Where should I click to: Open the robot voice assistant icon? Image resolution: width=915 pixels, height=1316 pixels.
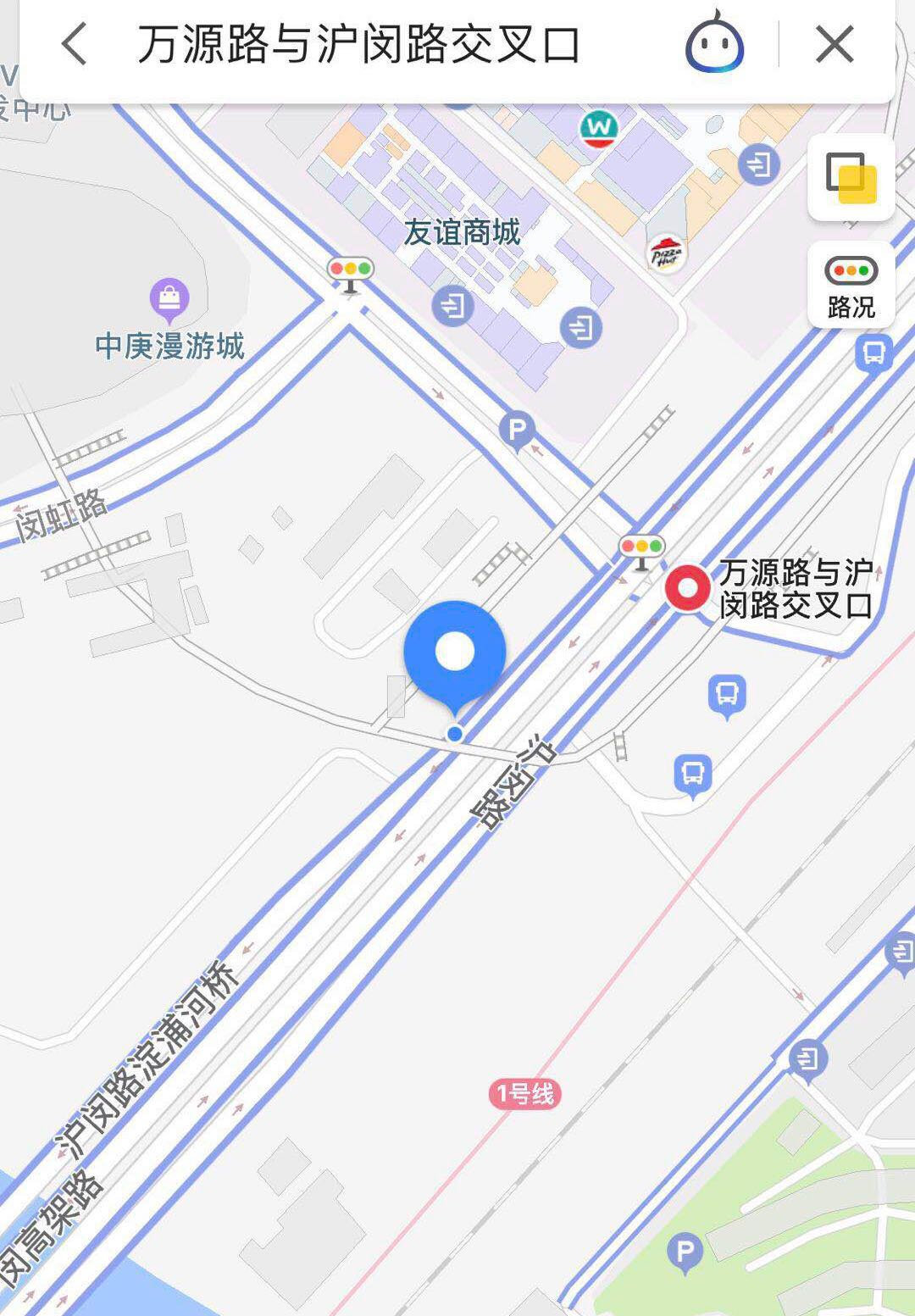pyautogui.click(x=714, y=44)
